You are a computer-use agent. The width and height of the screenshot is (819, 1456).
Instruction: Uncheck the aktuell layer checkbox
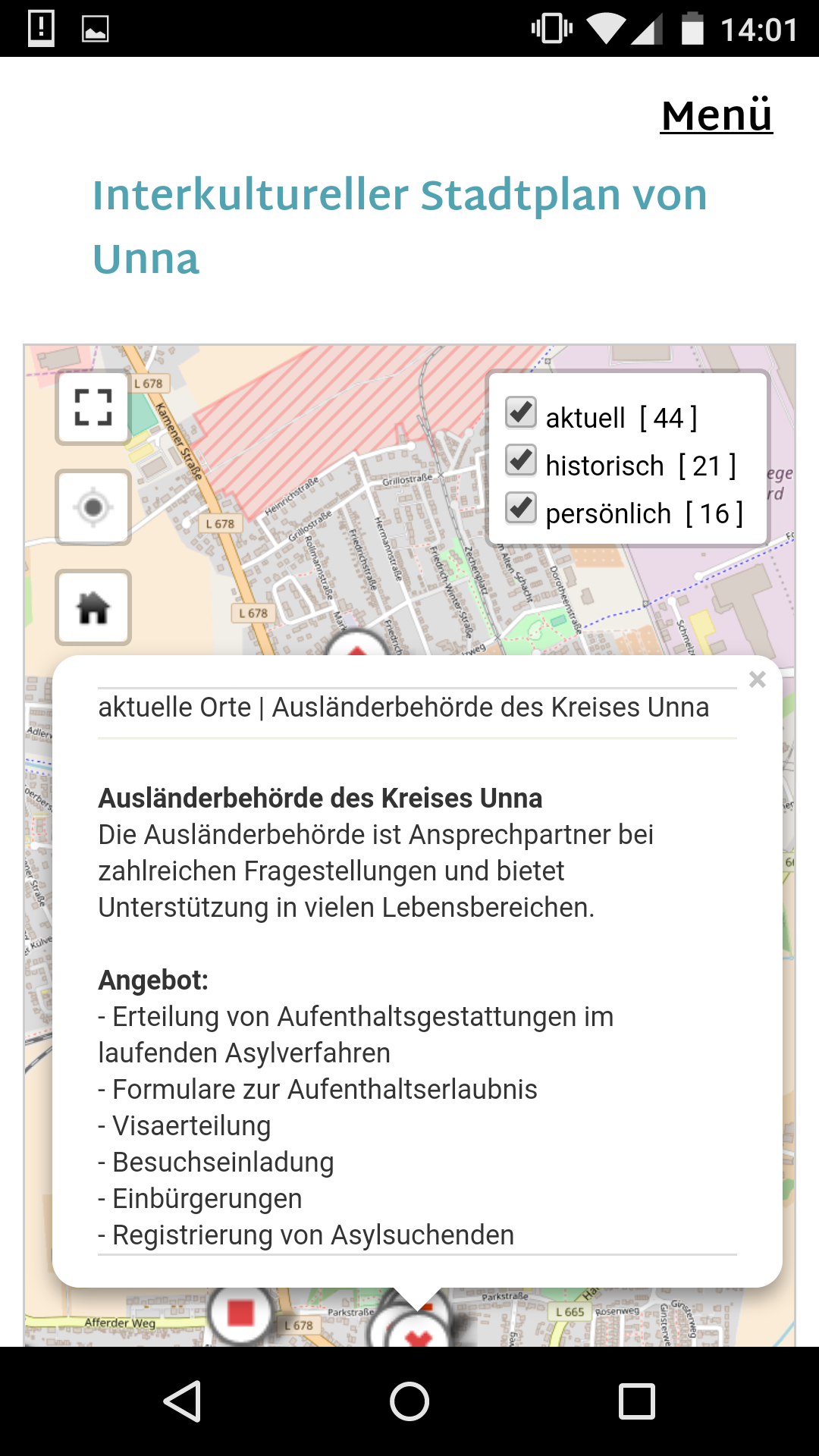click(521, 413)
